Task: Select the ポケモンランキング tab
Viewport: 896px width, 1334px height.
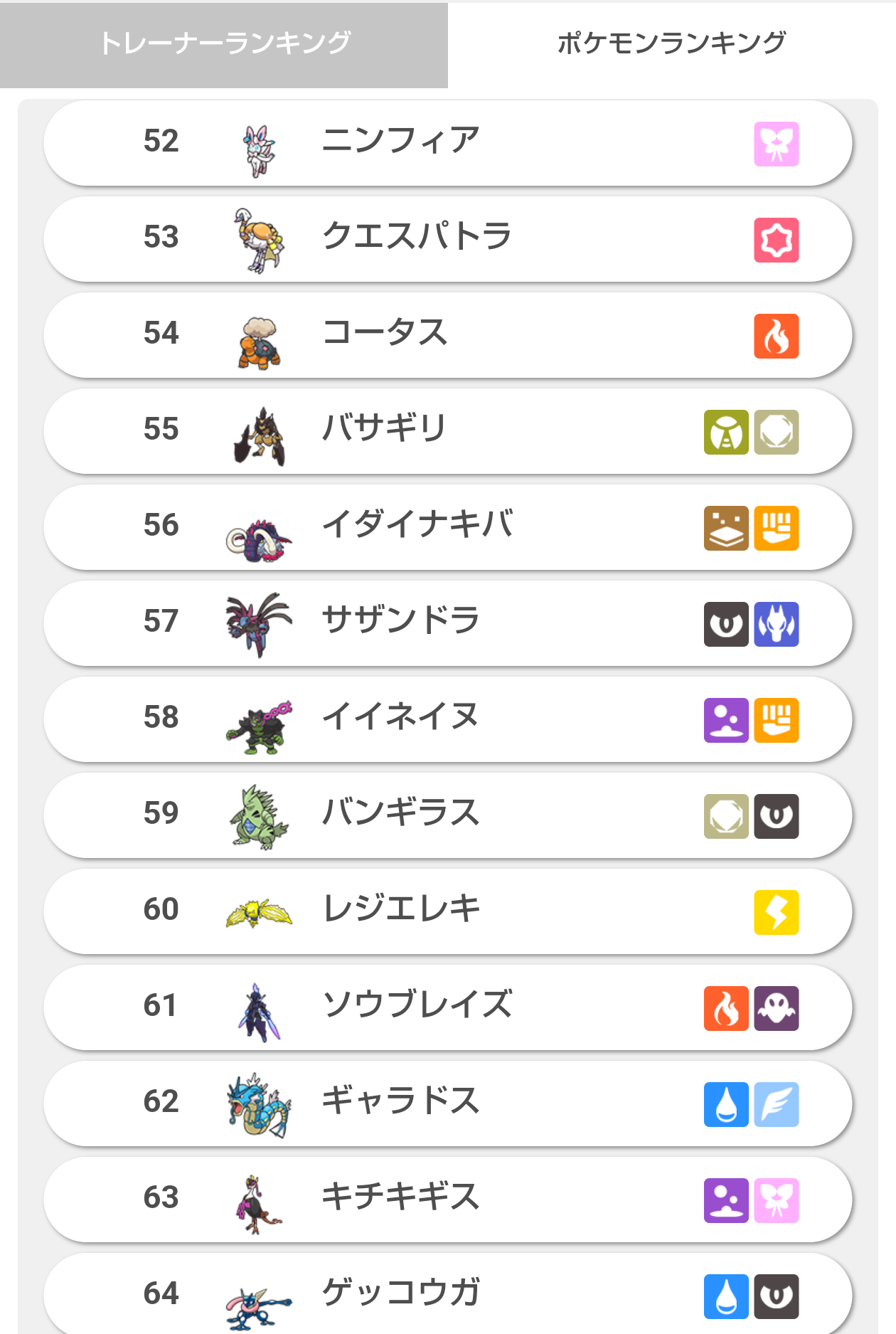Action: point(671,44)
